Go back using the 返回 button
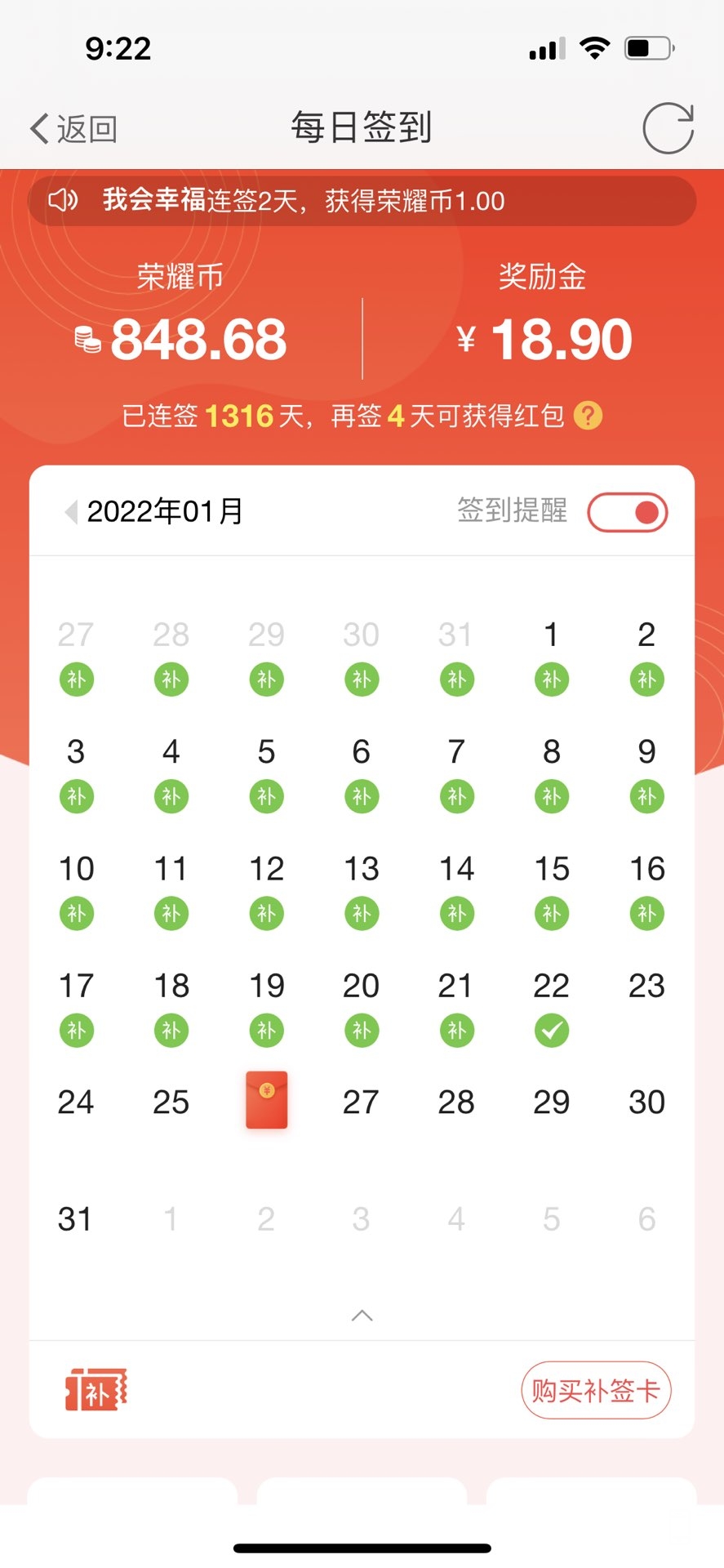724x1568 pixels. click(73, 129)
